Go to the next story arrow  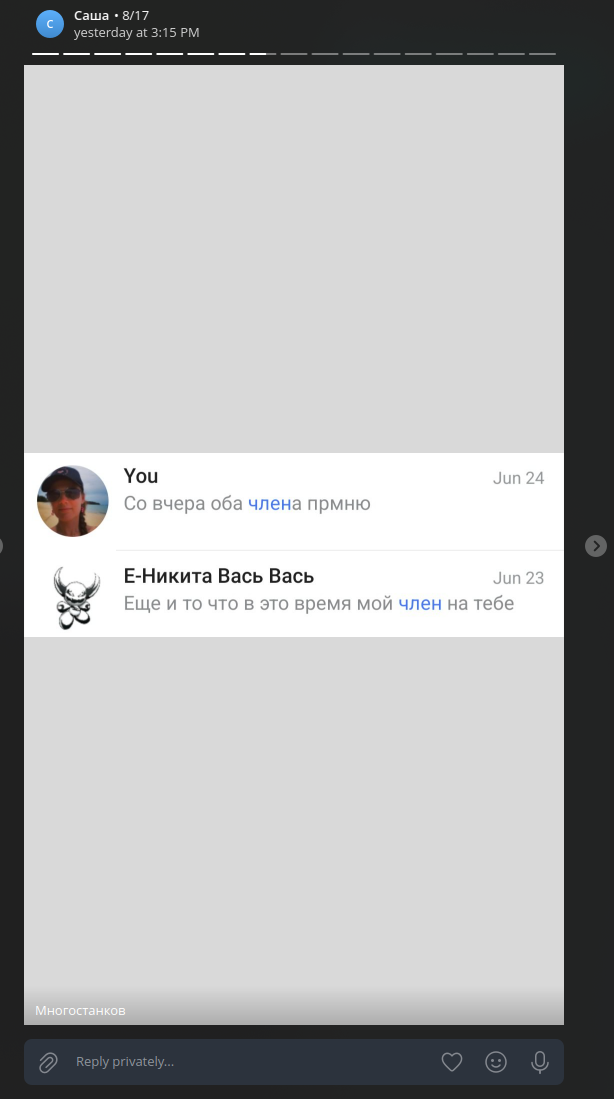pyautogui.click(x=596, y=546)
